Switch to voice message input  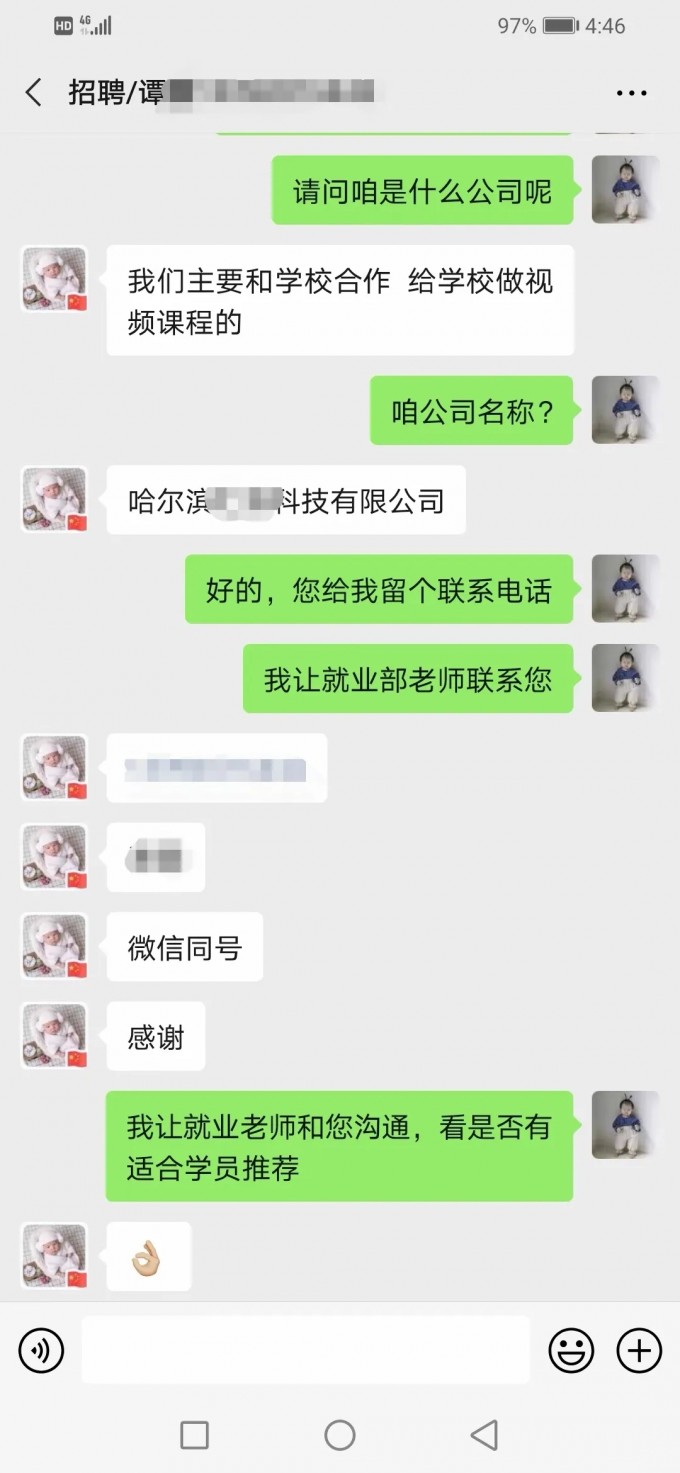(41, 1351)
